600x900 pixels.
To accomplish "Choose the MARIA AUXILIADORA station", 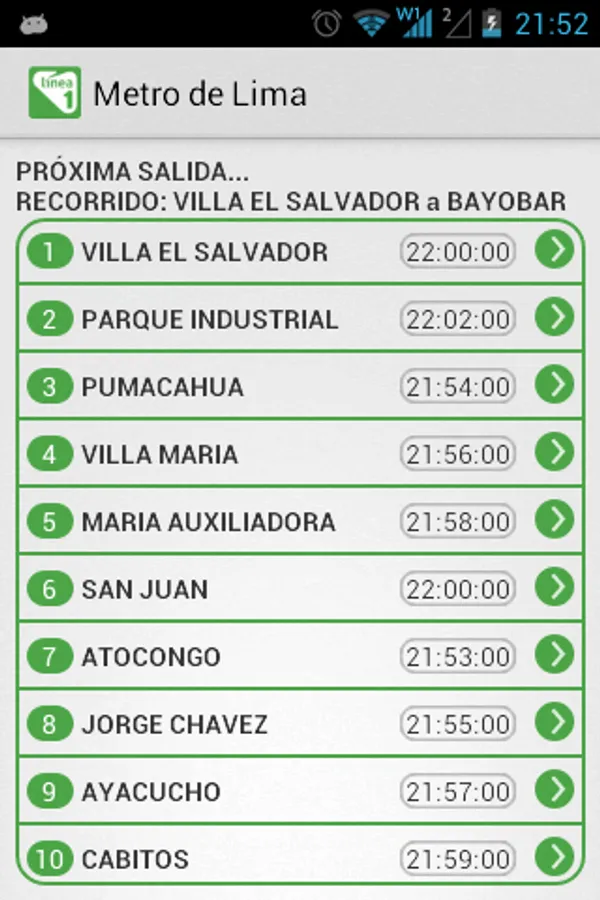I will tap(300, 521).
